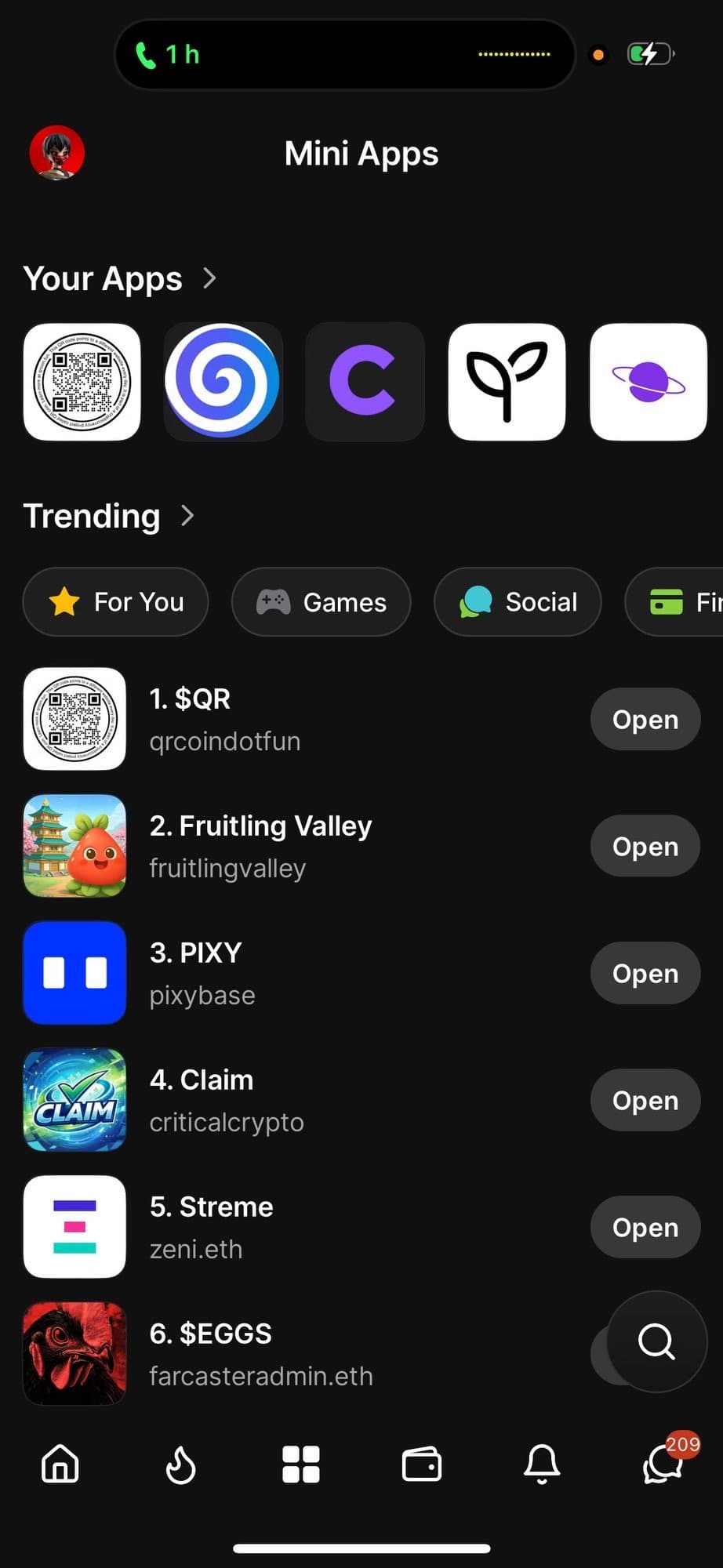The width and height of the screenshot is (723, 1568).
Task: View the $EGGS app row
Action: coord(259,1354)
